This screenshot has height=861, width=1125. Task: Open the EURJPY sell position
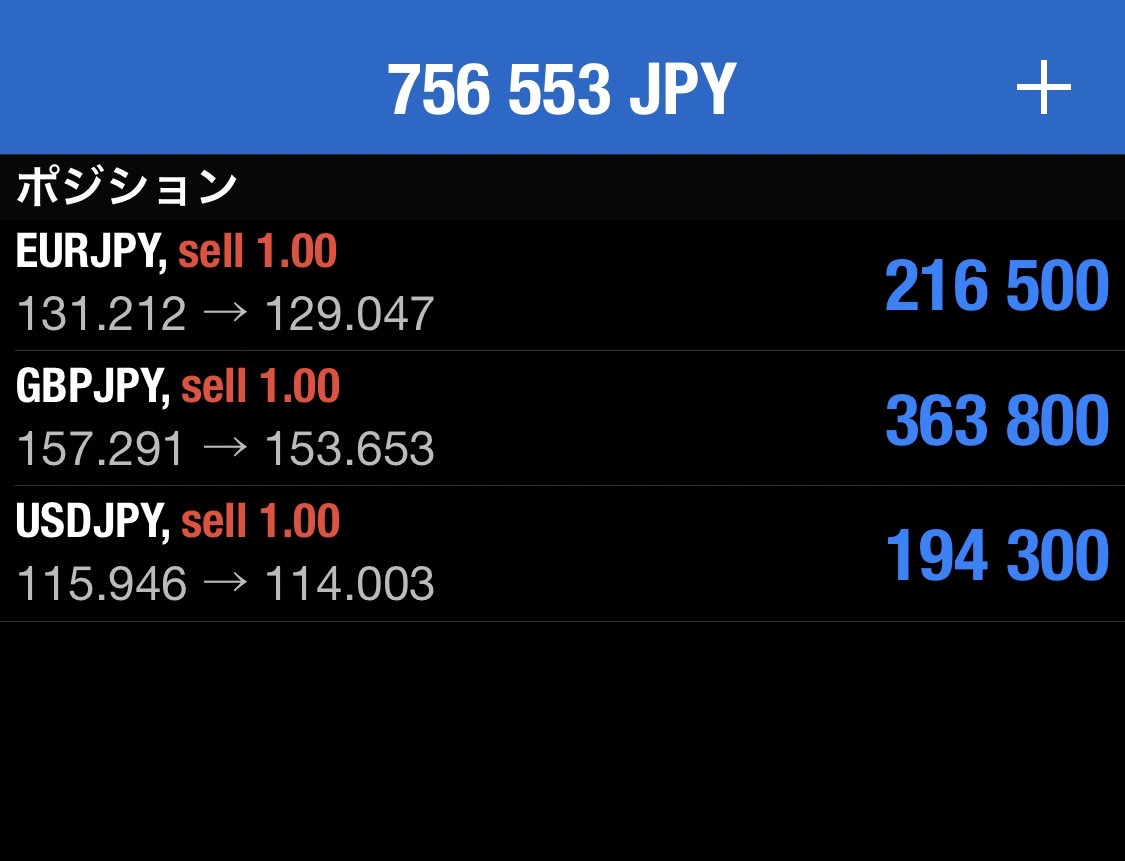[560, 285]
